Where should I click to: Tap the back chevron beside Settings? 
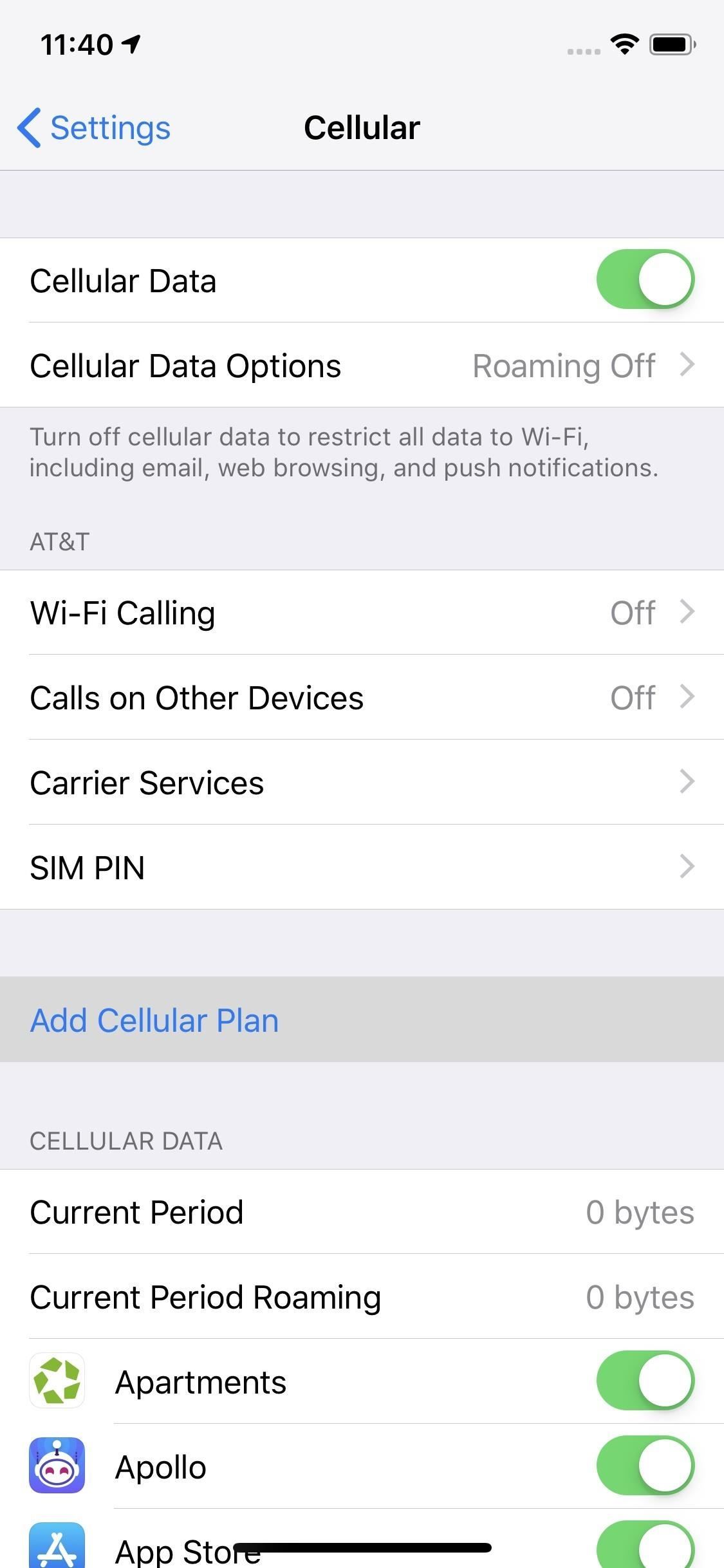28,128
